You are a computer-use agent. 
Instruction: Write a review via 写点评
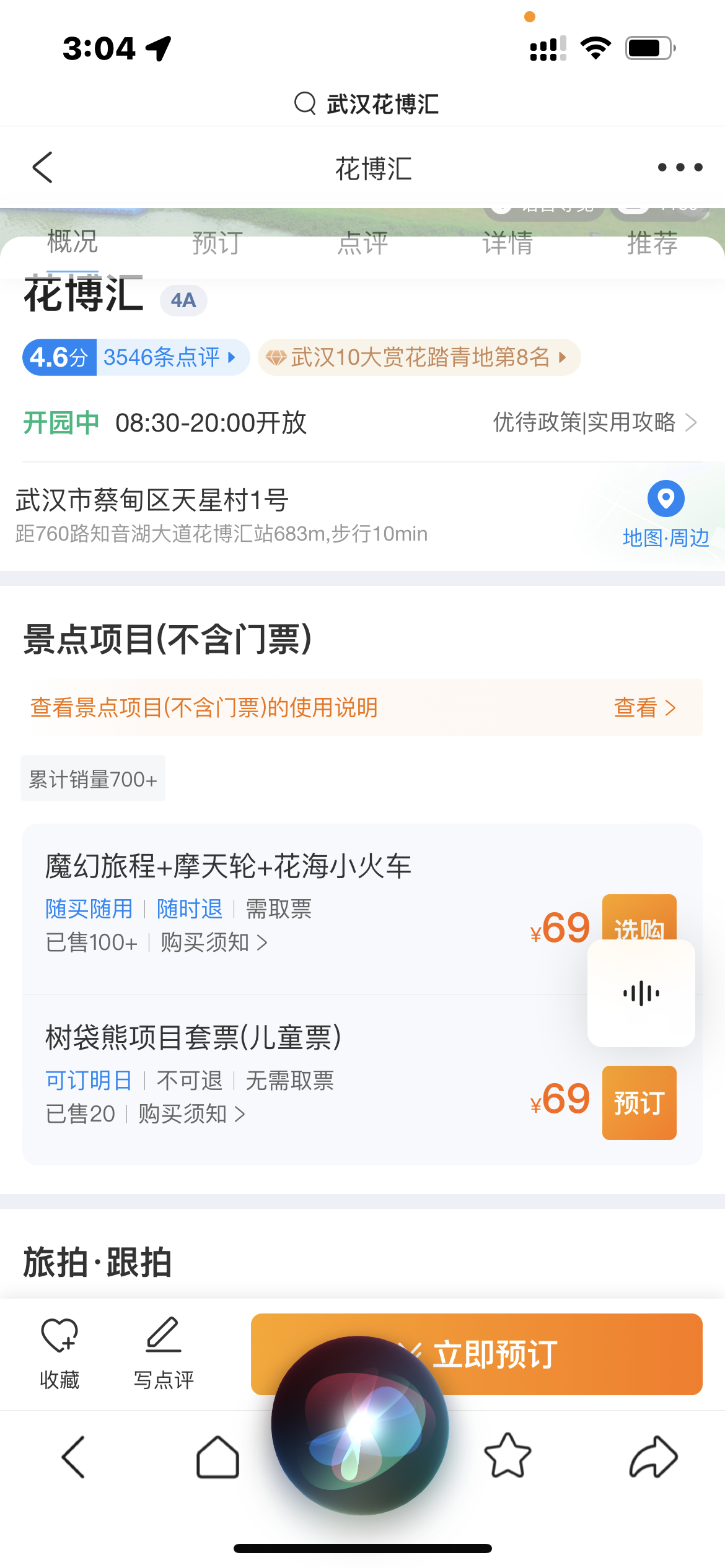coord(164,1352)
